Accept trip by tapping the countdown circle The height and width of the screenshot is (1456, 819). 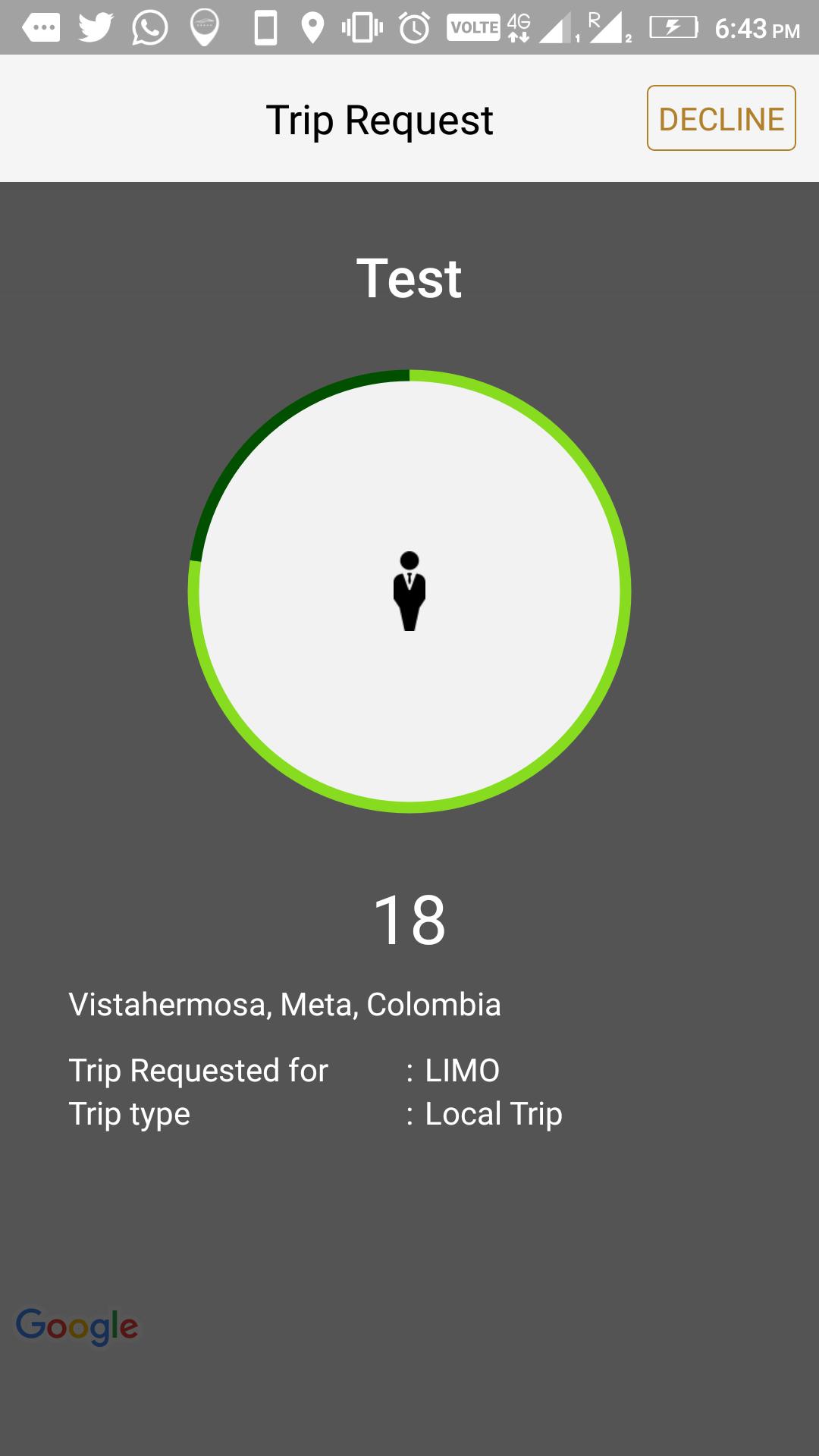point(409,591)
